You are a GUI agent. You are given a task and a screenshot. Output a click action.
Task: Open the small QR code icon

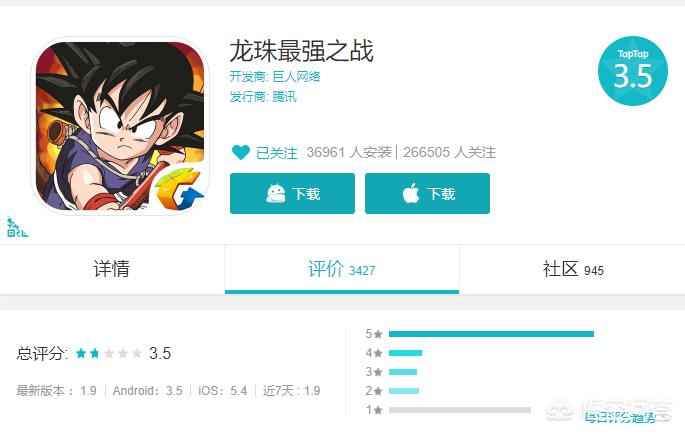[x=17, y=227]
